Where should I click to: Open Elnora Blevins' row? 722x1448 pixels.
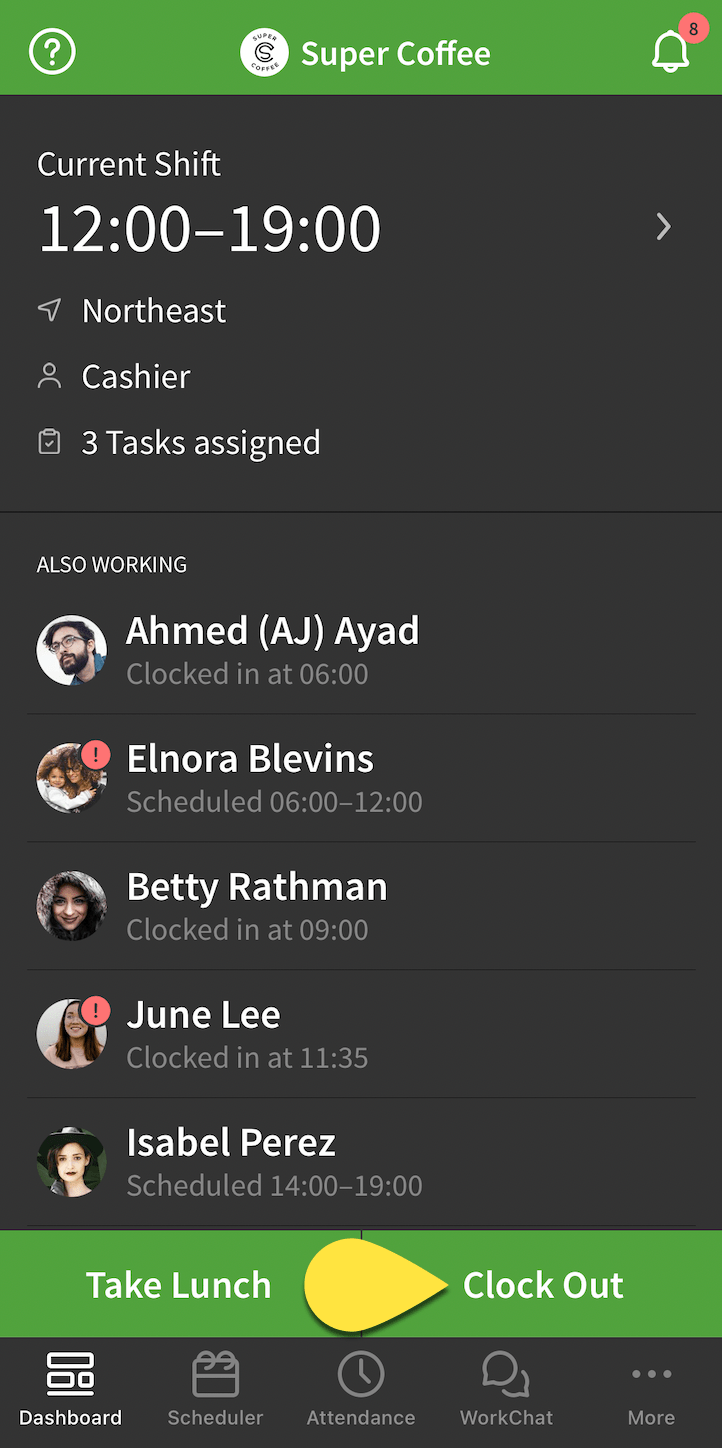pos(361,778)
